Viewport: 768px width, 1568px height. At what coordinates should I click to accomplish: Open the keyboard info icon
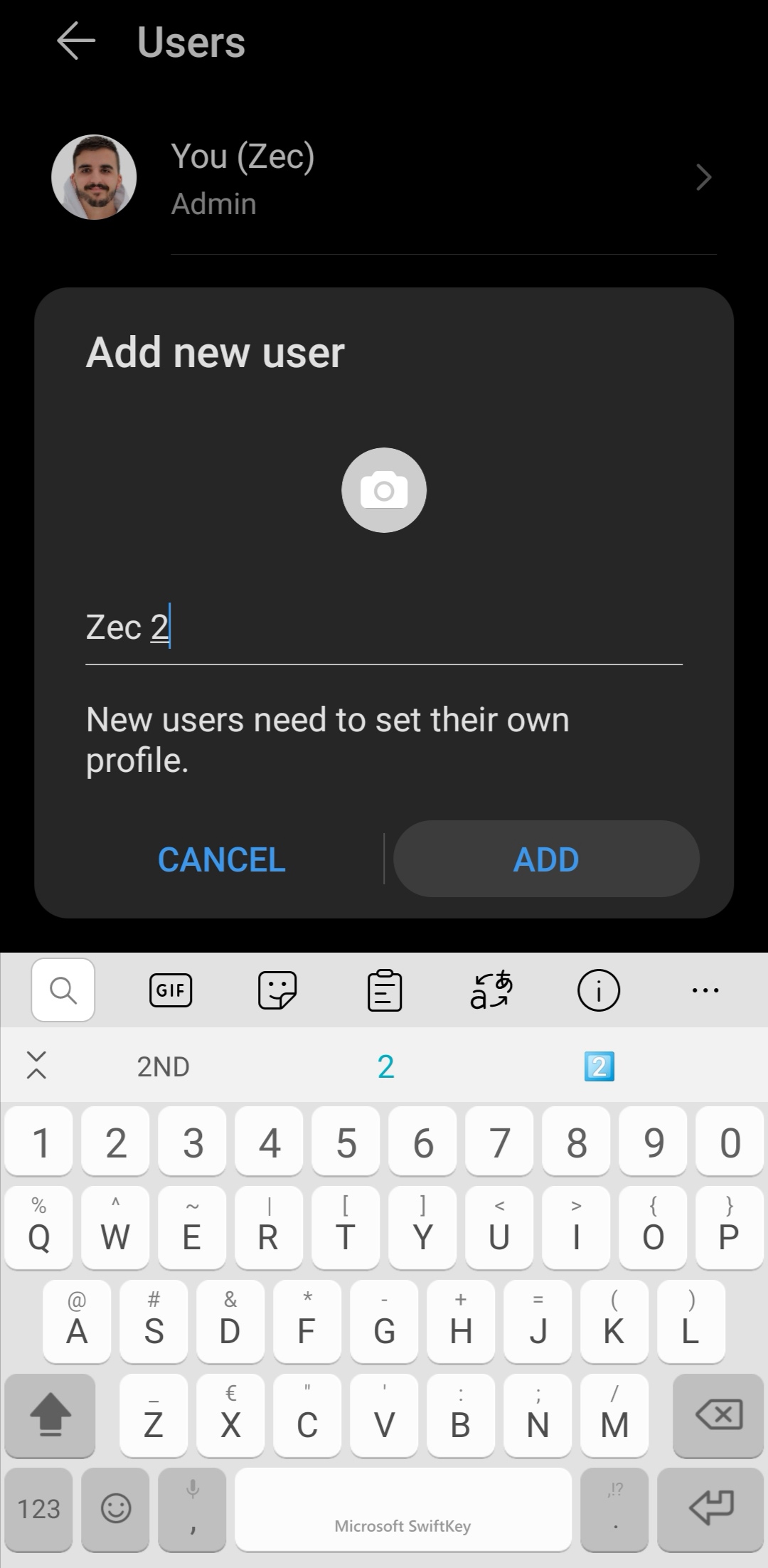tap(599, 990)
